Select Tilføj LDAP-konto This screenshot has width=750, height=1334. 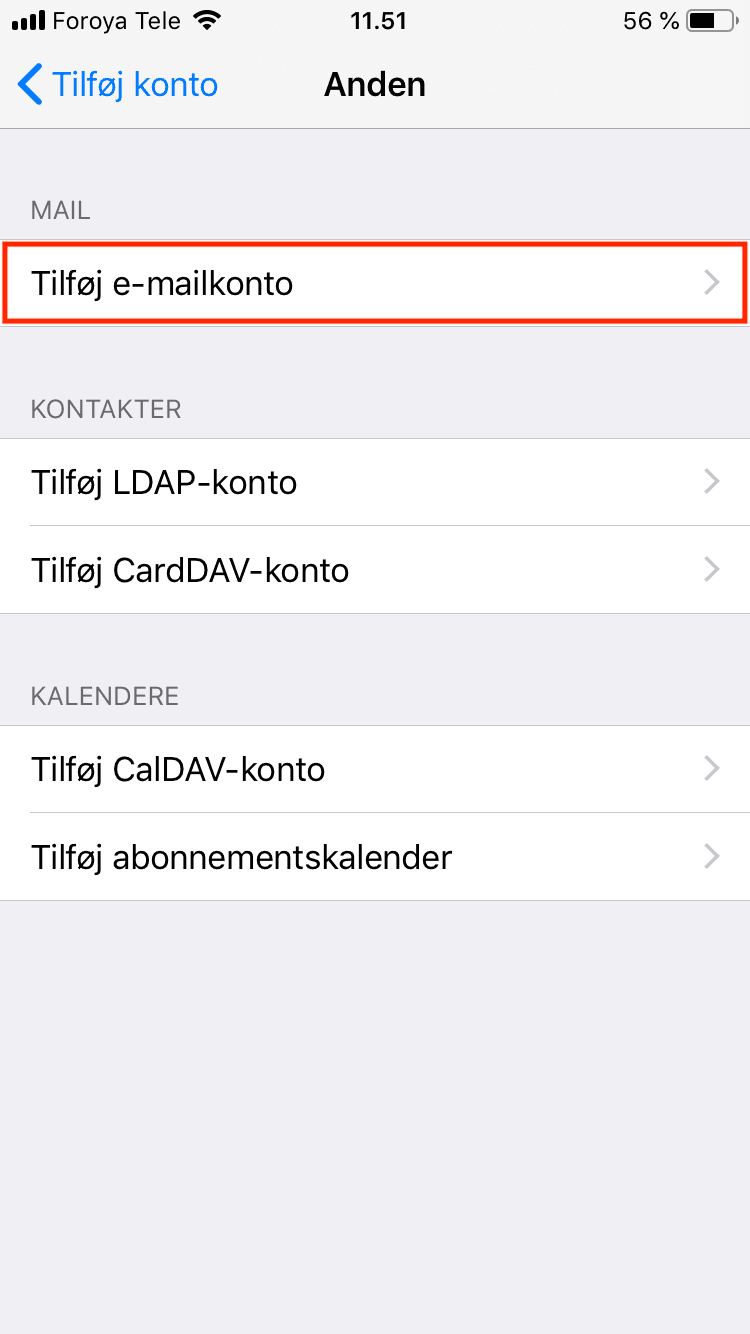click(x=375, y=482)
